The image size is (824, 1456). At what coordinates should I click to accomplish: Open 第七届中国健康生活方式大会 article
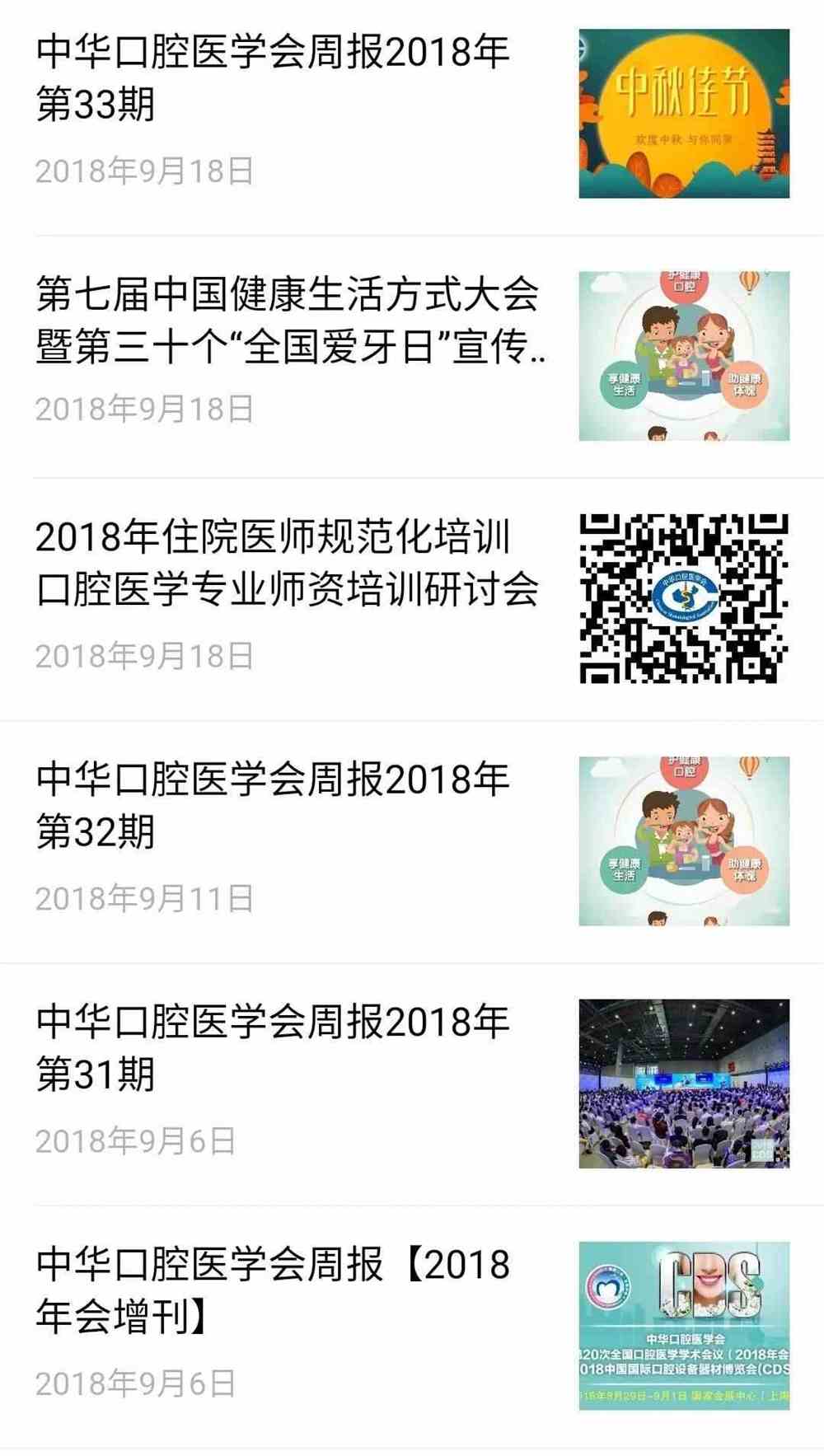[288, 320]
